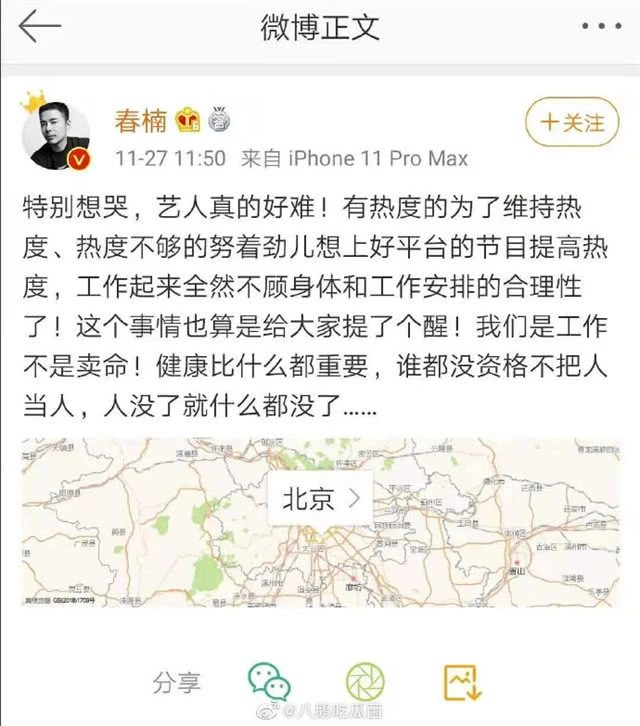Share the post to WeChat
The image size is (640, 726).
coord(269,683)
